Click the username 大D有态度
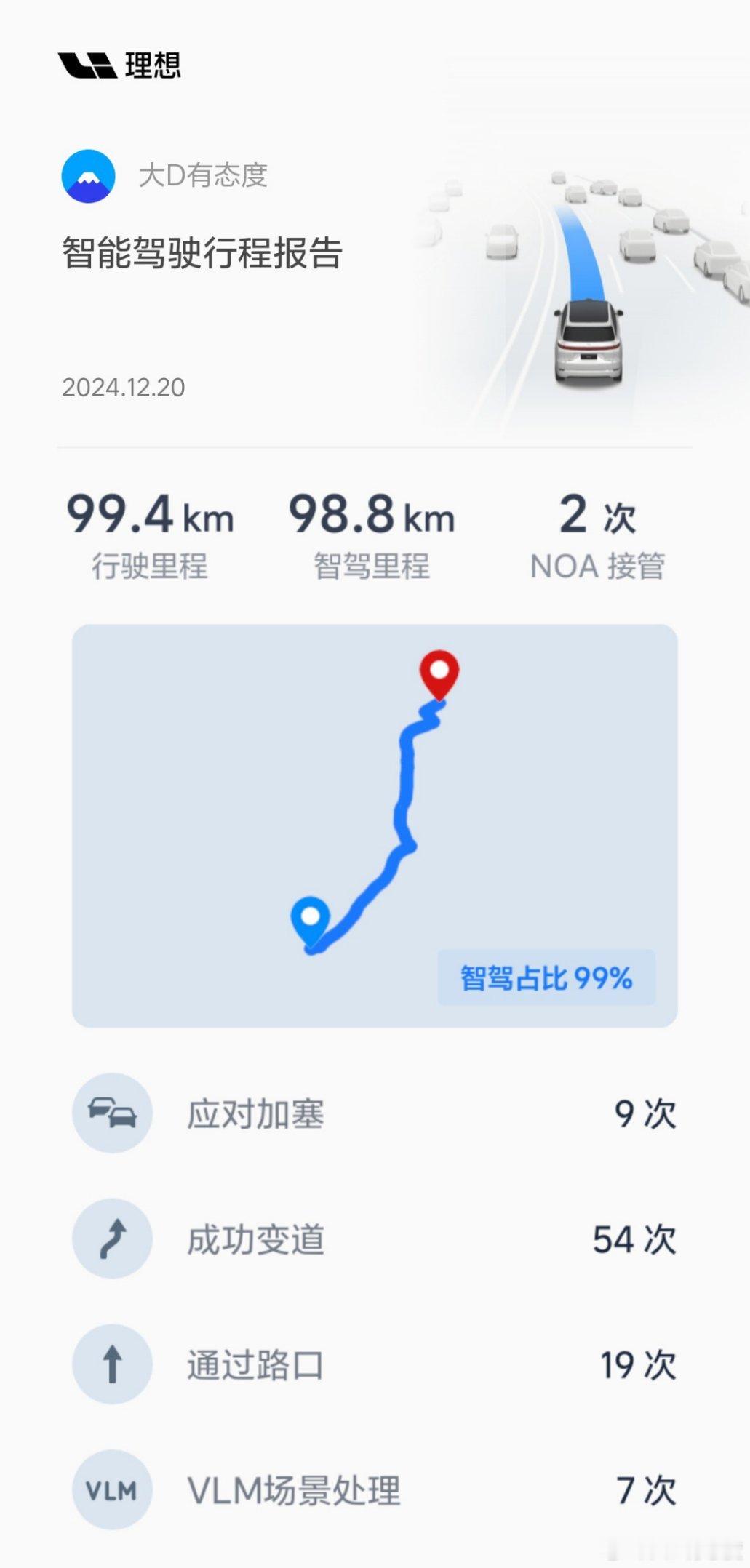This screenshot has height=1568, width=750. coord(204,177)
